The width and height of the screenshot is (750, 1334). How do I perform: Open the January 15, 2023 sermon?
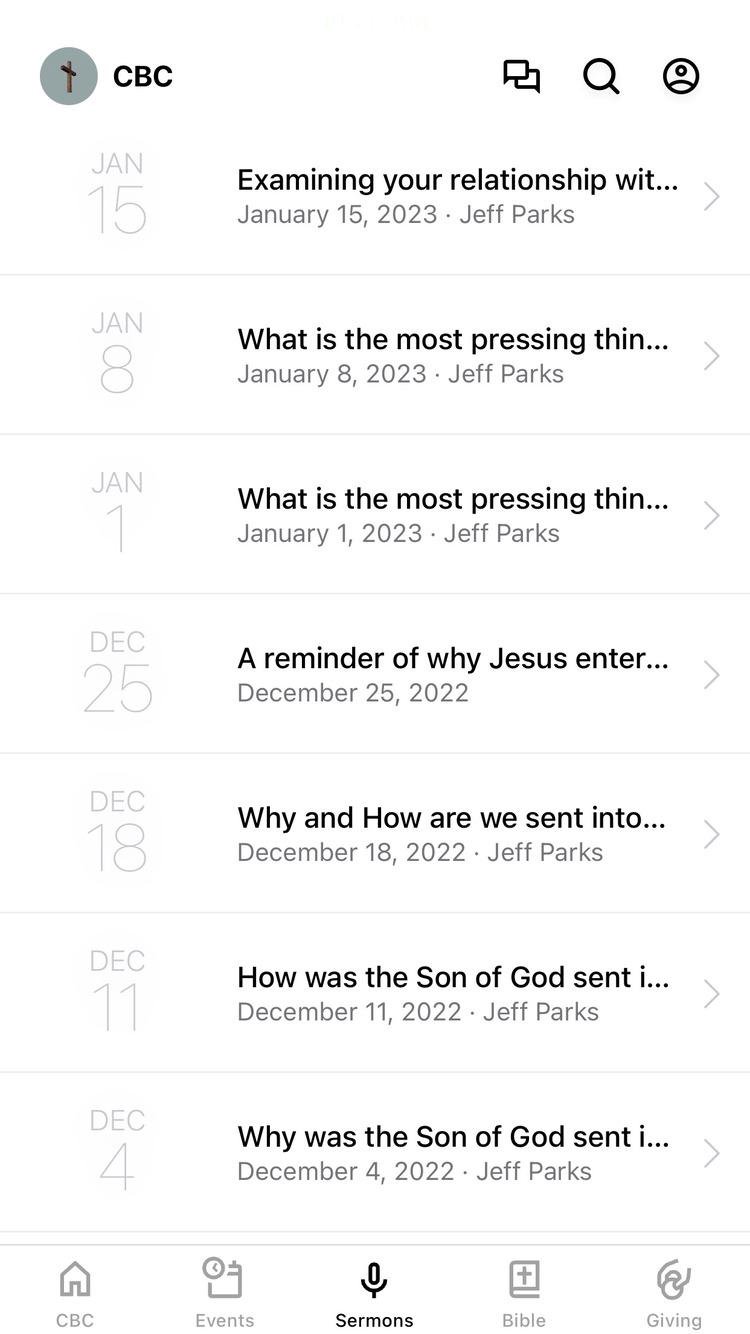click(375, 196)
